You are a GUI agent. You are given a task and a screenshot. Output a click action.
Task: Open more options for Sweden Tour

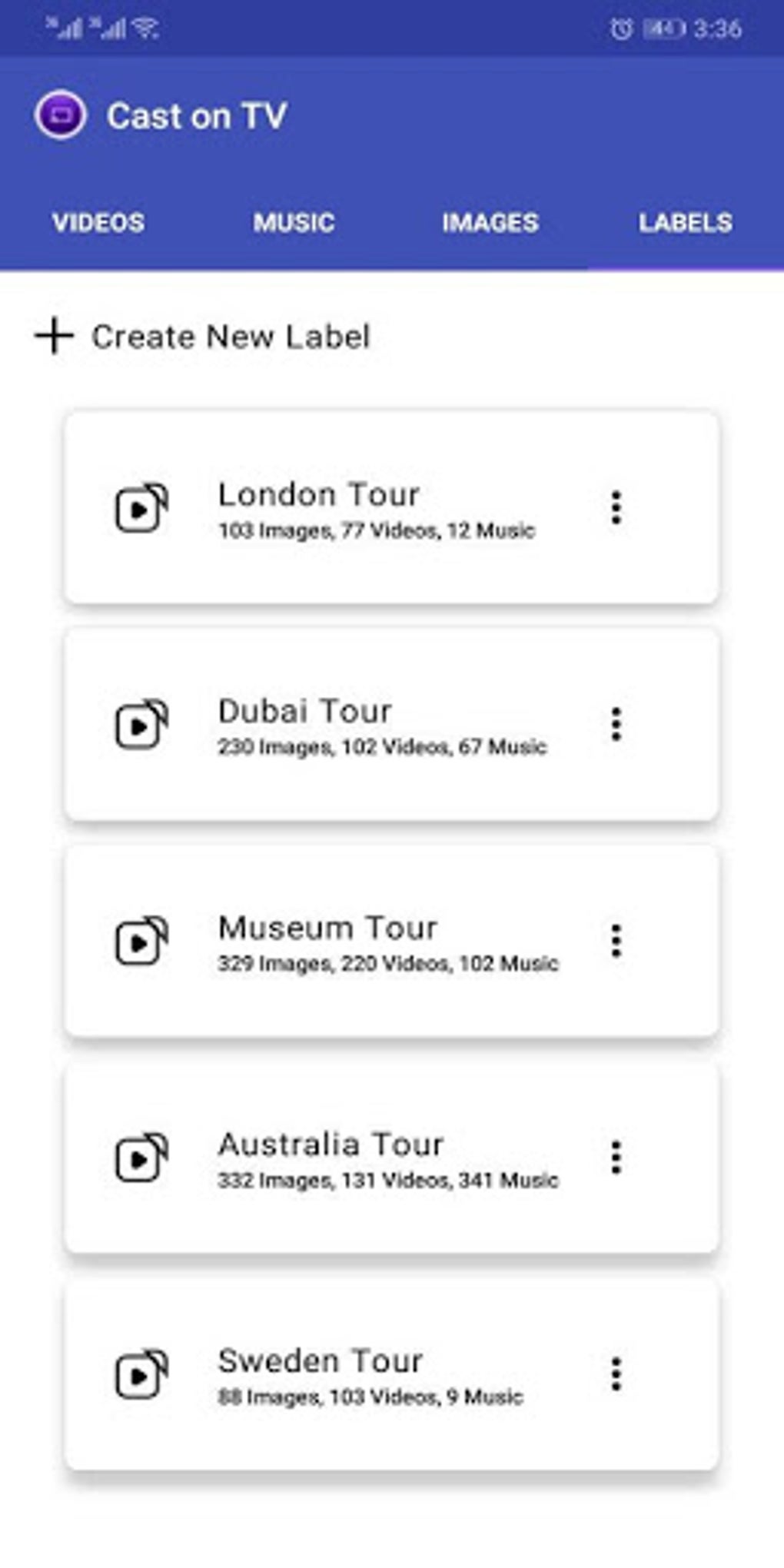click(616, 1375)
